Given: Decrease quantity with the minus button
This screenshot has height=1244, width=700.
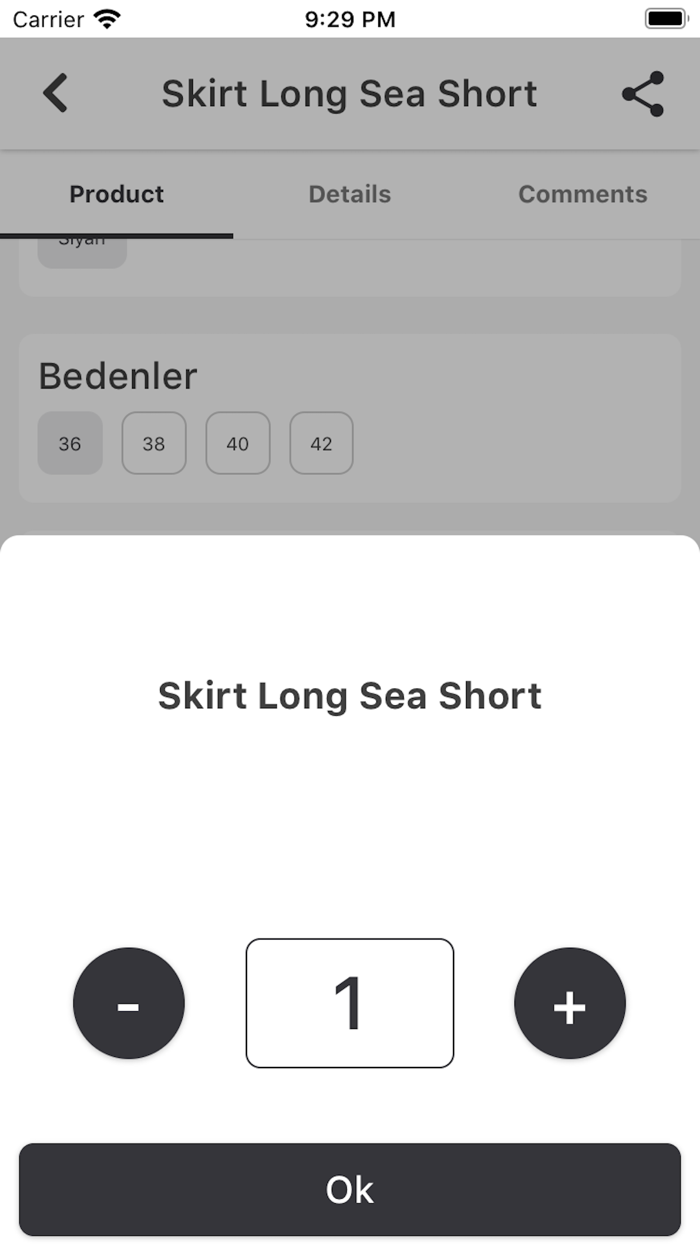Looking at the screenshot, I should (129, 1003).
